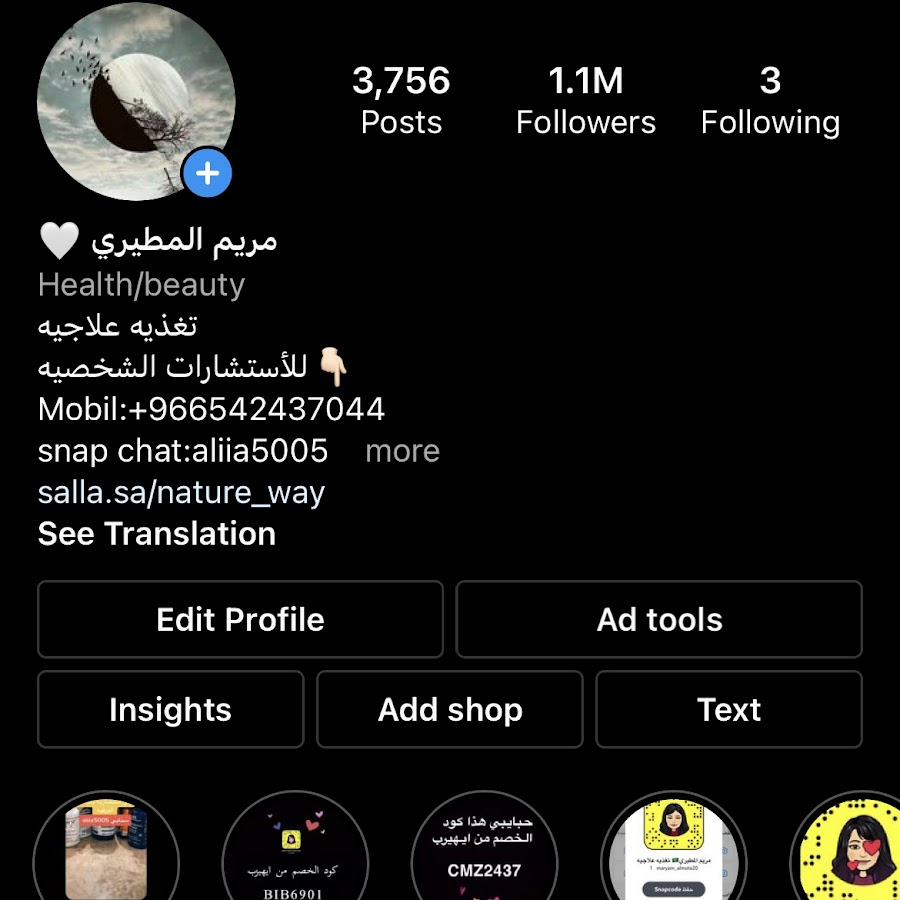Open Ad tools
Image resolution: width=900 pixels, height=900 pixels.
click(659, 619)
